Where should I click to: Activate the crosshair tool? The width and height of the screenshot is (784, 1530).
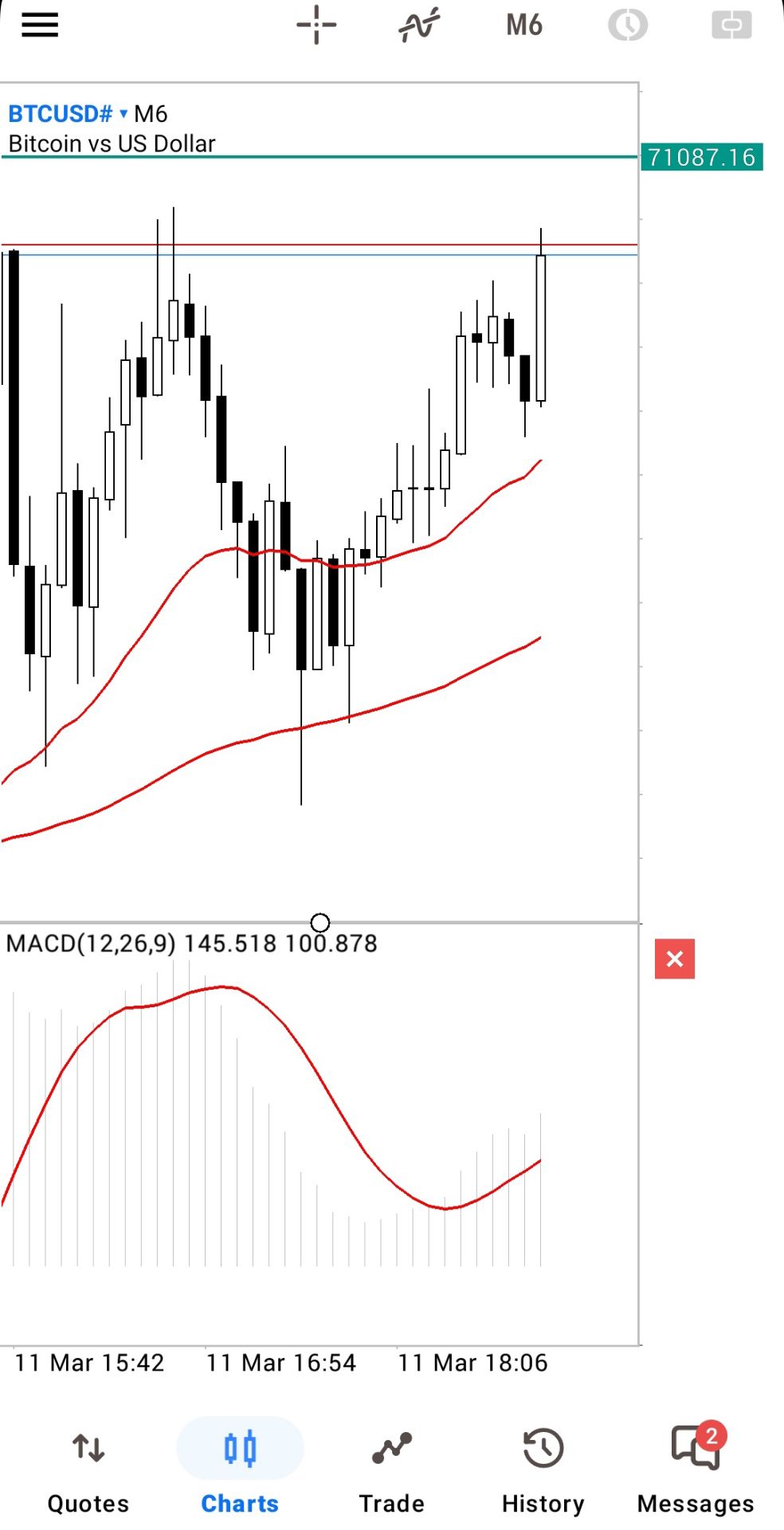[316, 25]
